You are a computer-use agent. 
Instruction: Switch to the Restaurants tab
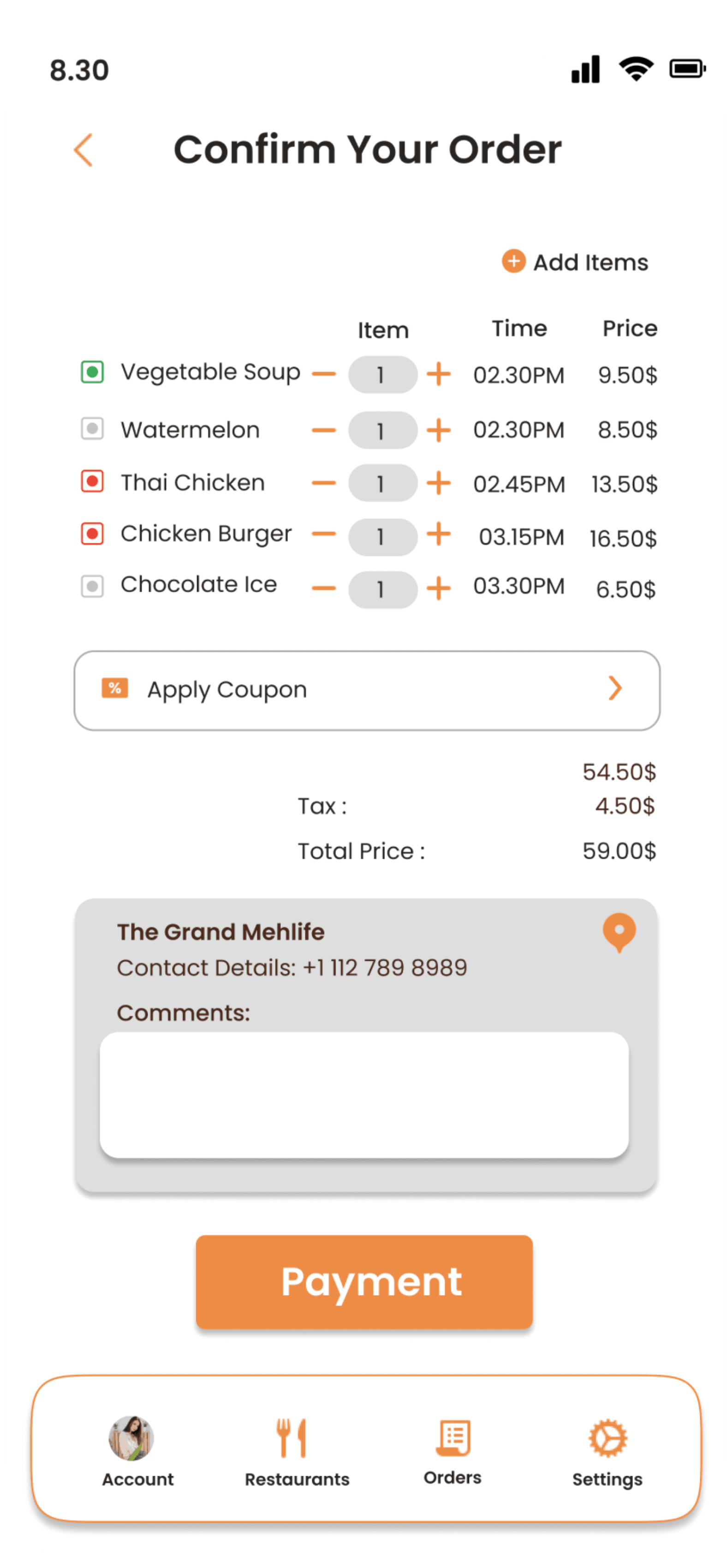tap(297, 1451)
